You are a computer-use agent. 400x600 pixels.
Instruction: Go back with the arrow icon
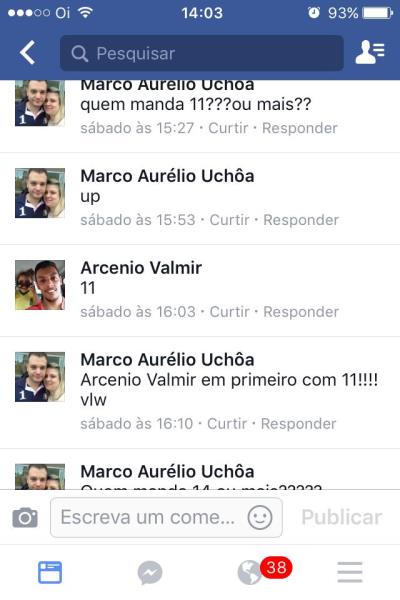pyautogui.click(x=28, y=52)
